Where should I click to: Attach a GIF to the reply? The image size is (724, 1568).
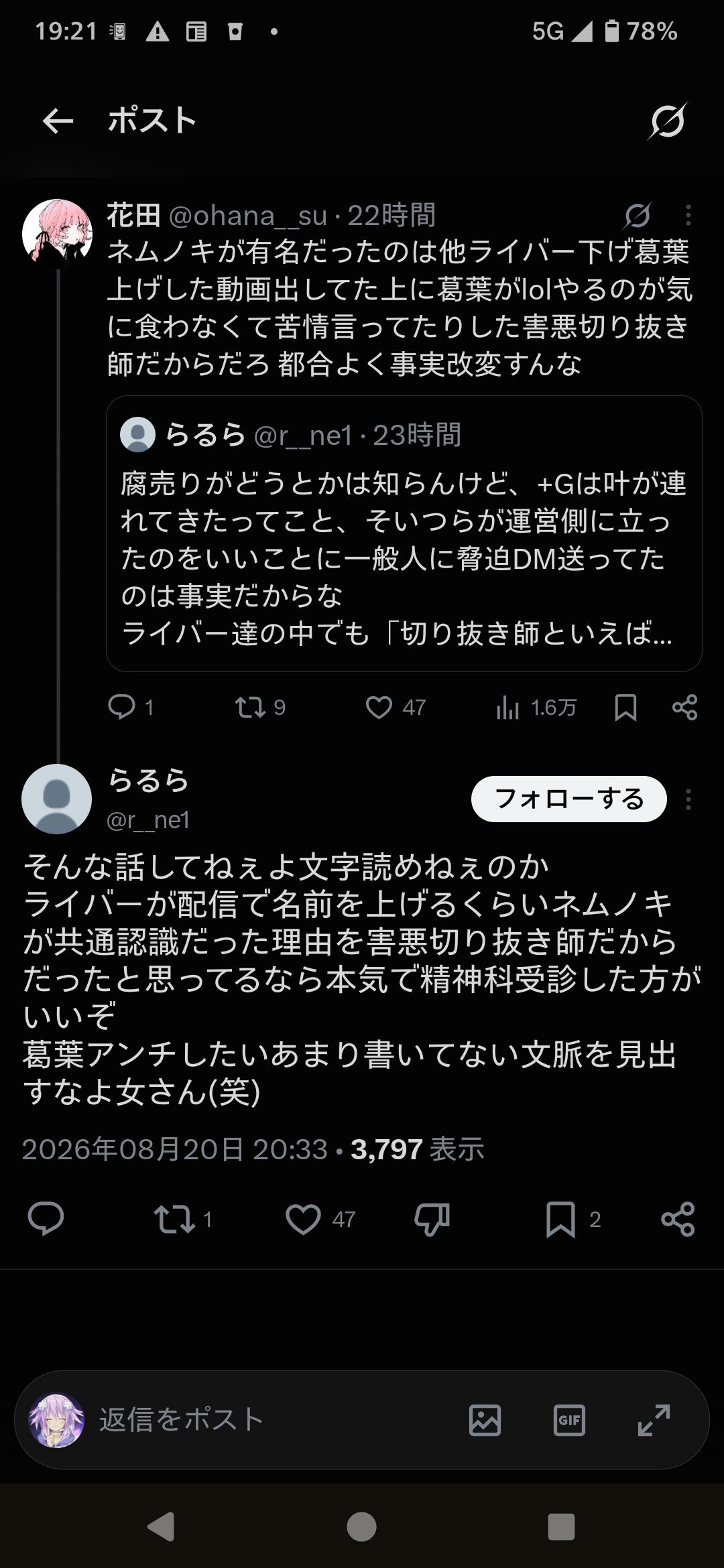pos(569,1420)
